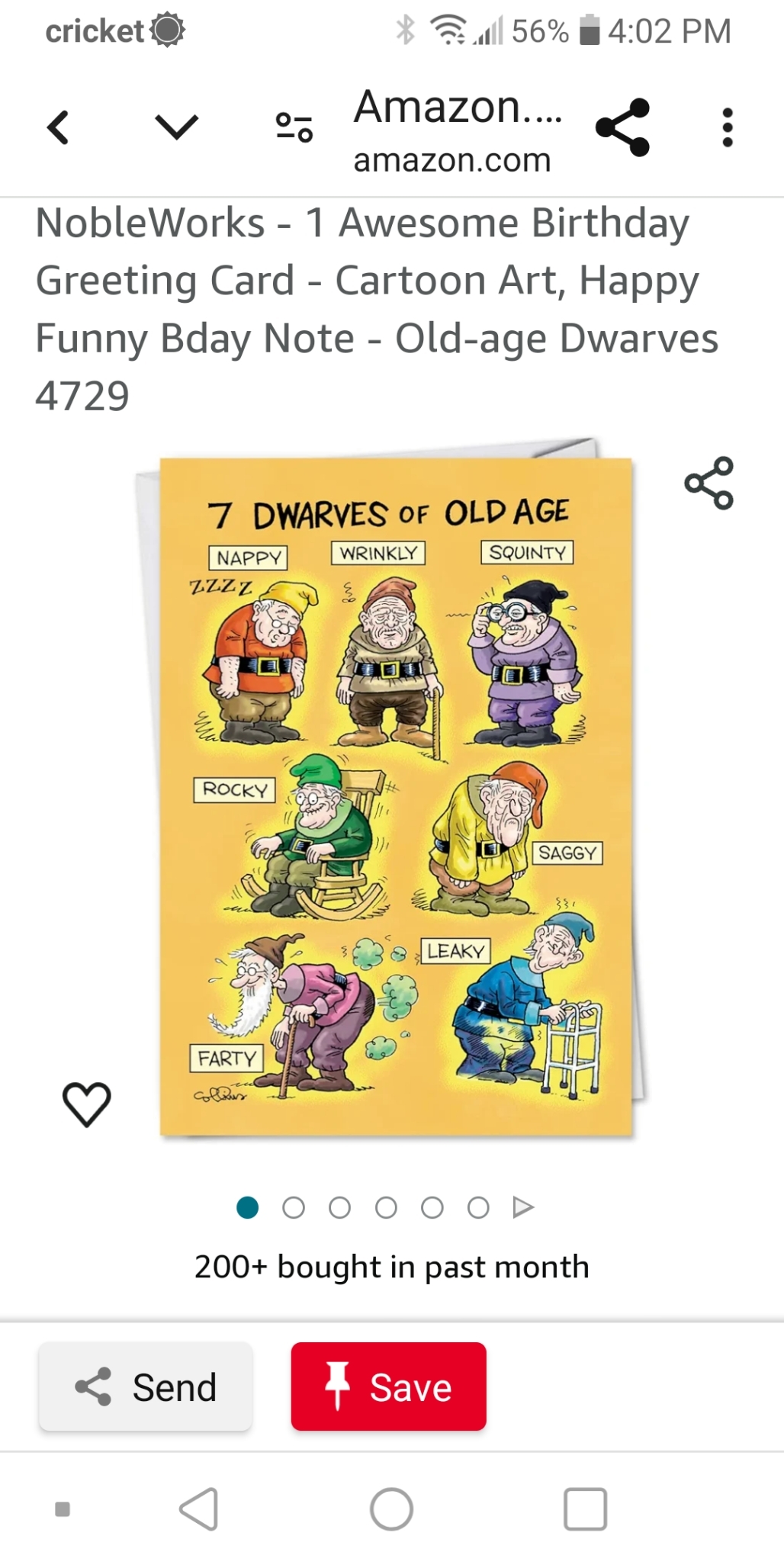The height and width of the screenshot is (1568, 784).
Task: Open the three-dot overflow menu
Action: pyautogui.click(x=728, y=127)
